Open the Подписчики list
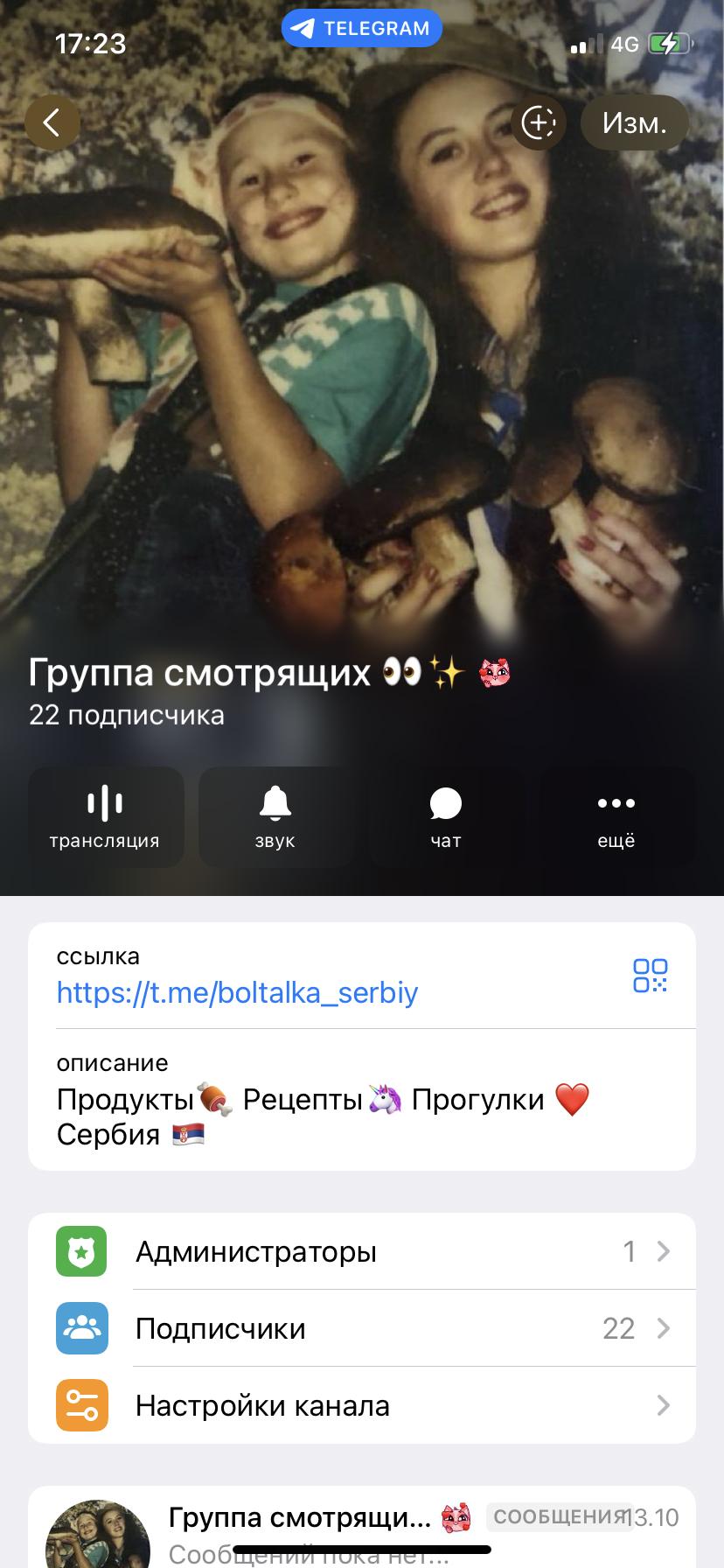 (x=362, y=1328)
